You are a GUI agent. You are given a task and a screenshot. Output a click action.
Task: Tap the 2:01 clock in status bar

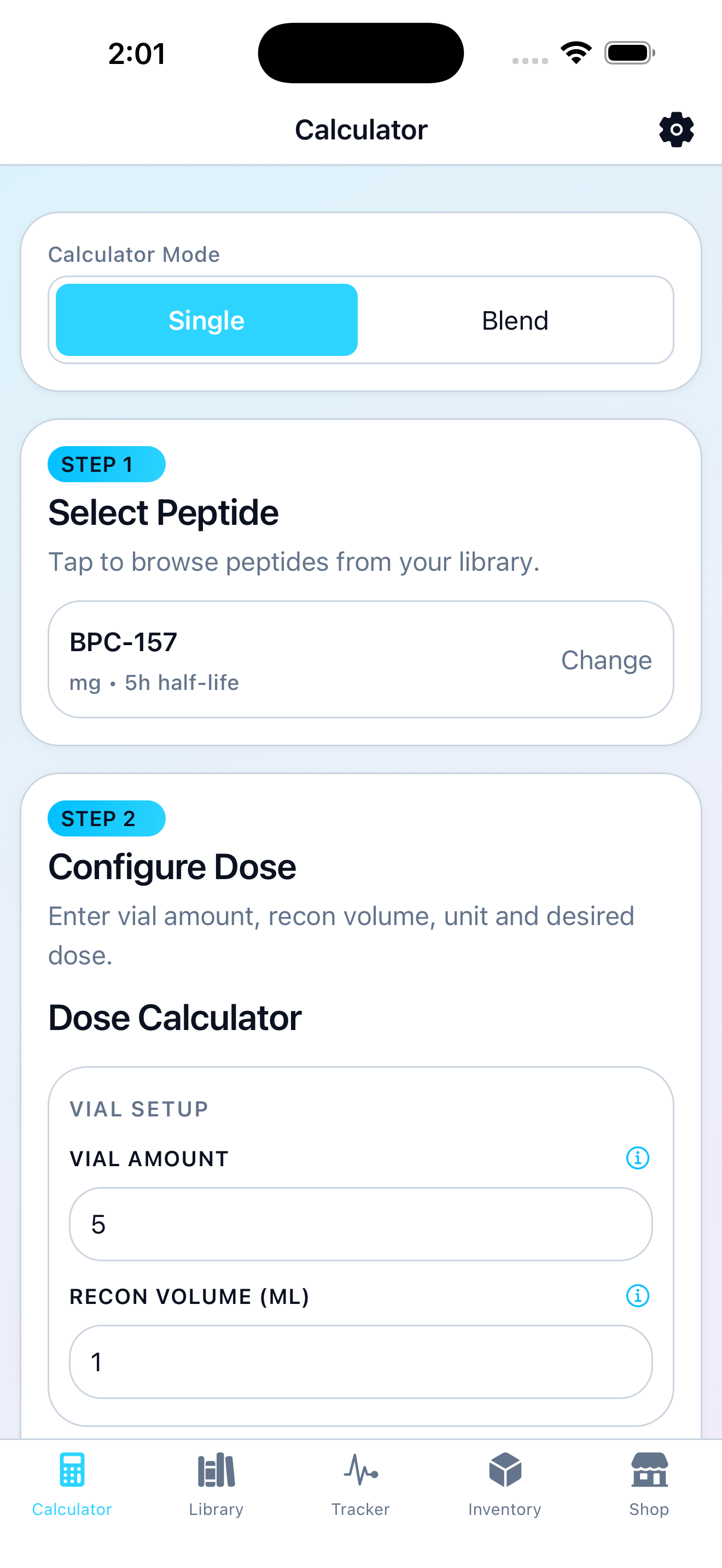click(x=136, y=54)
